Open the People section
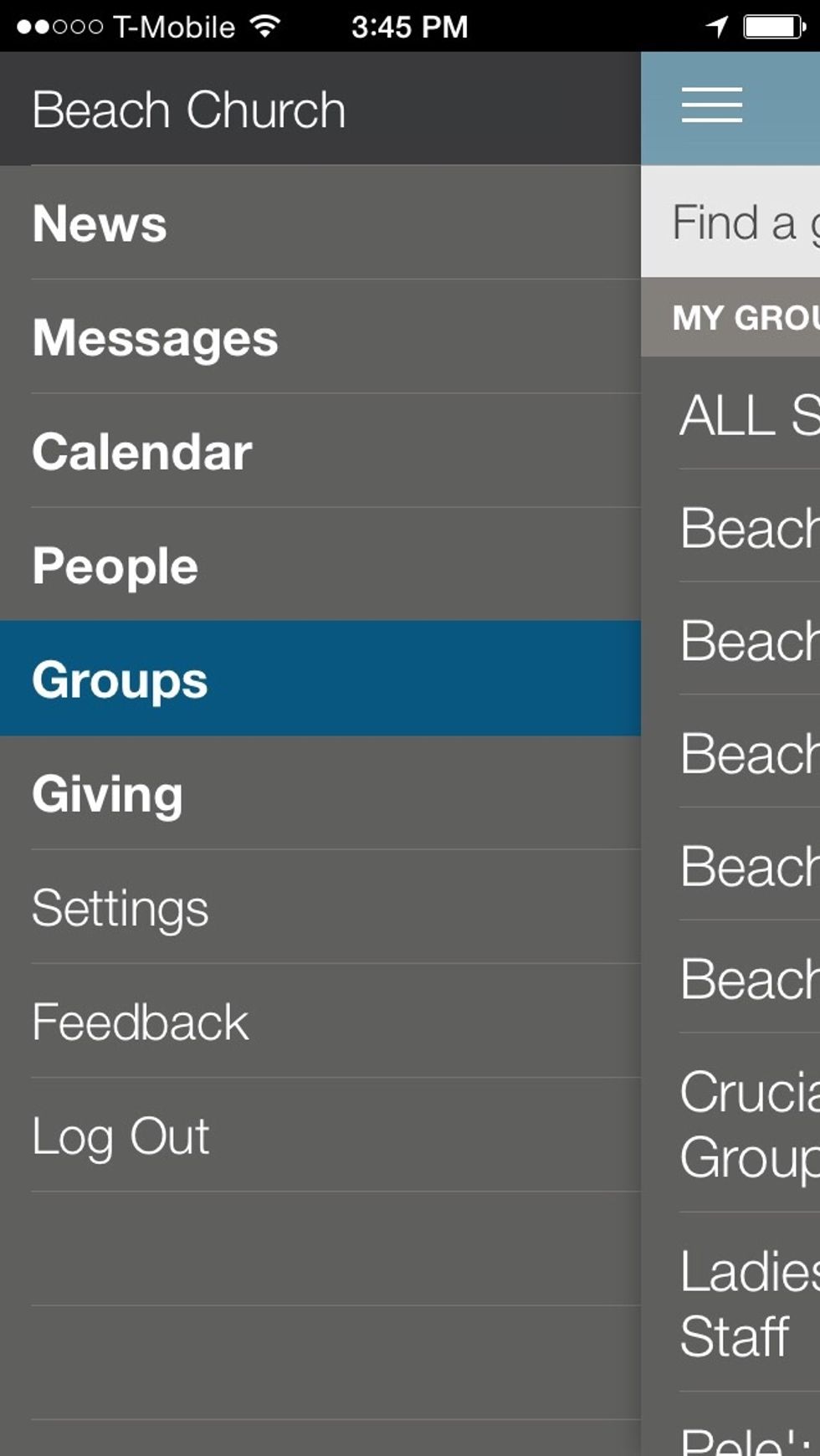The height and width of the screenshot is (1456, 820). pos(114,565)
